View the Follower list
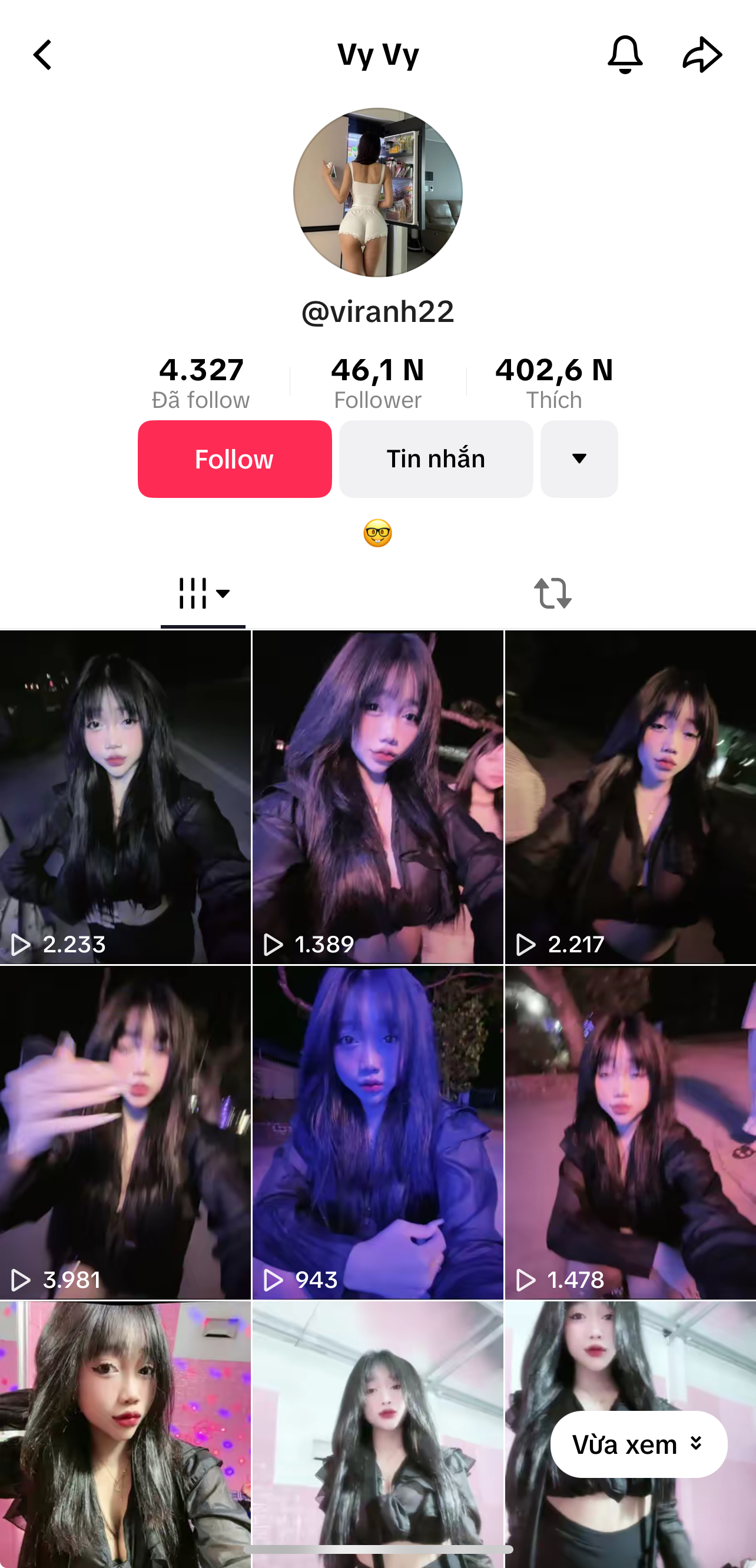The image size is (756, 1568). (x=377, y=382)
